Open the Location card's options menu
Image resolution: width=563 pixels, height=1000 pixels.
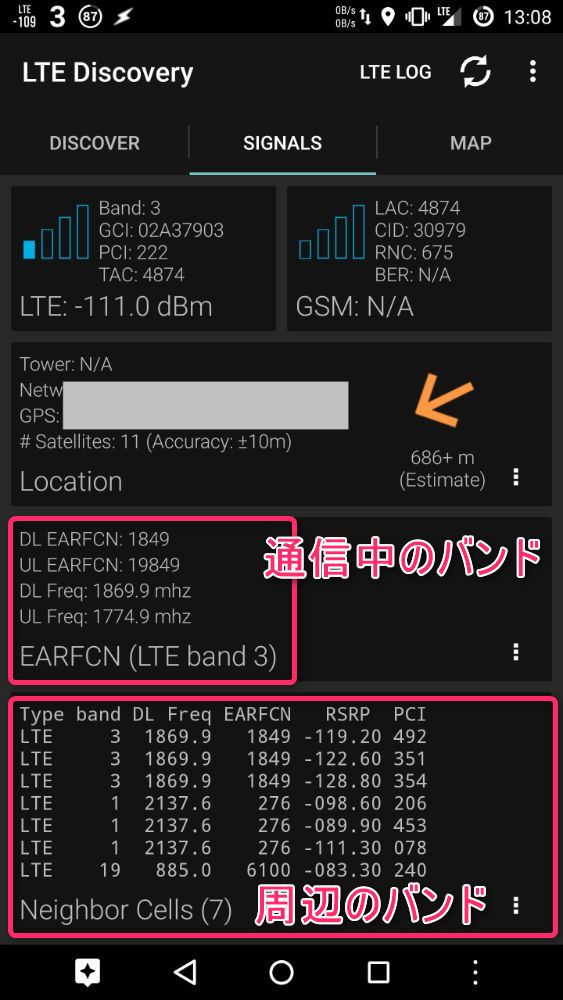pyautogui.click(x=516, y=477)
